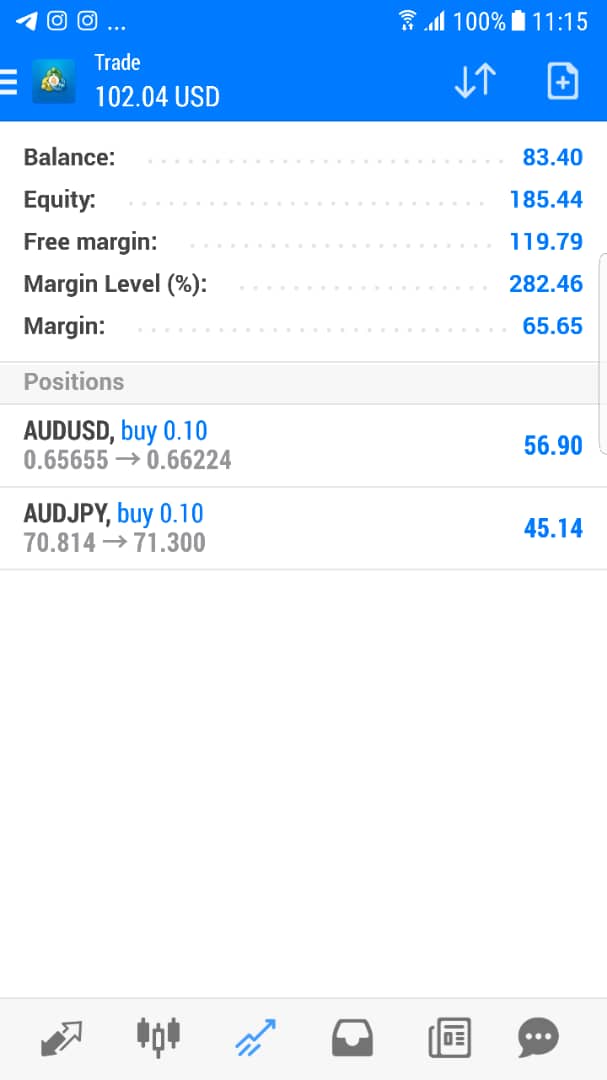Switch to the Chart tab
607x1080 pixels.
158,1038
